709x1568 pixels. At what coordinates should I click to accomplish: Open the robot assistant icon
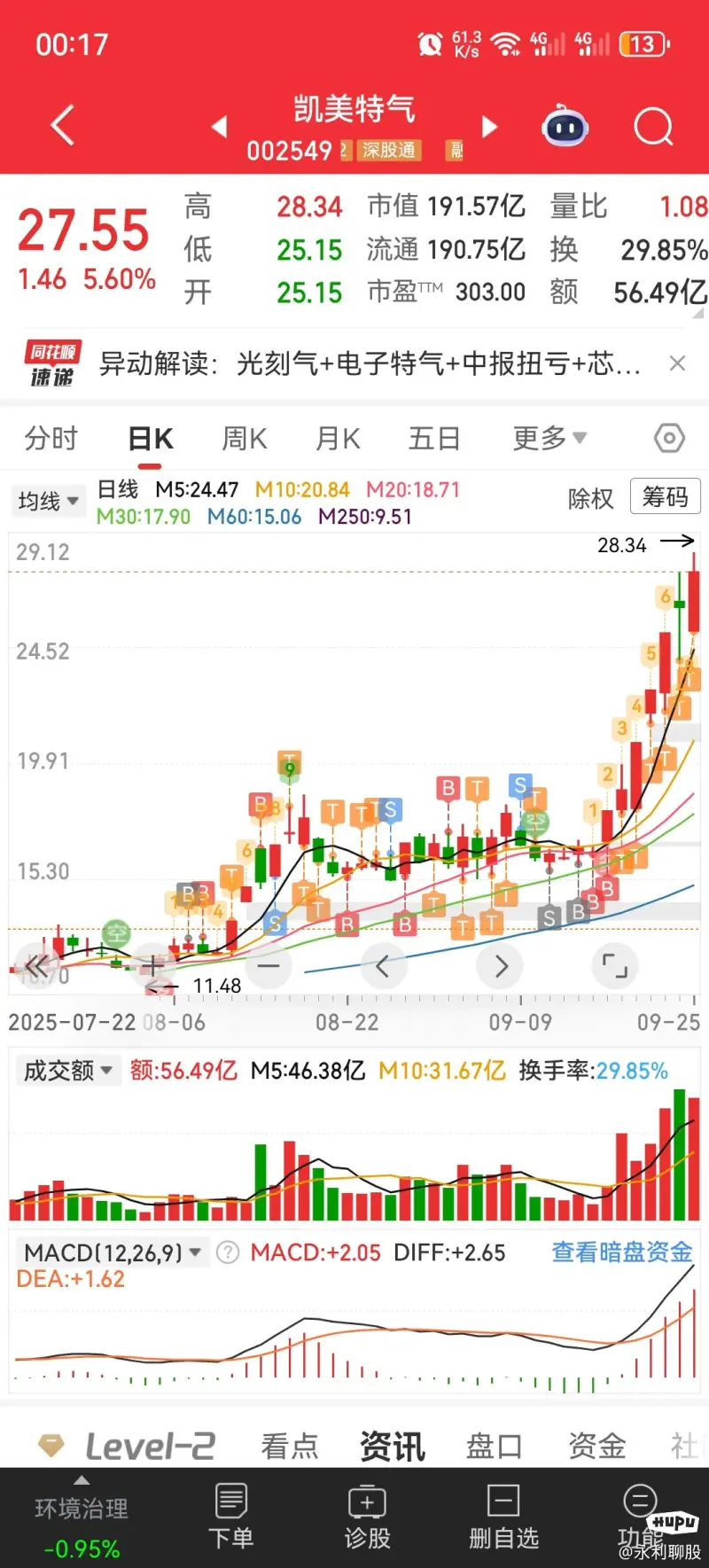click(565, 128)
